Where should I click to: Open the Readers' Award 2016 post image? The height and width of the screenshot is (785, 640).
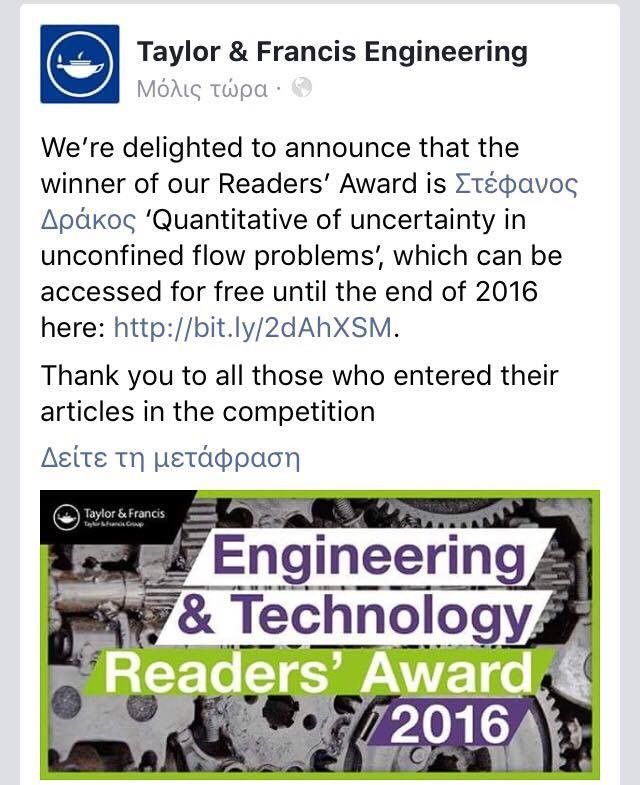[320, 635]
